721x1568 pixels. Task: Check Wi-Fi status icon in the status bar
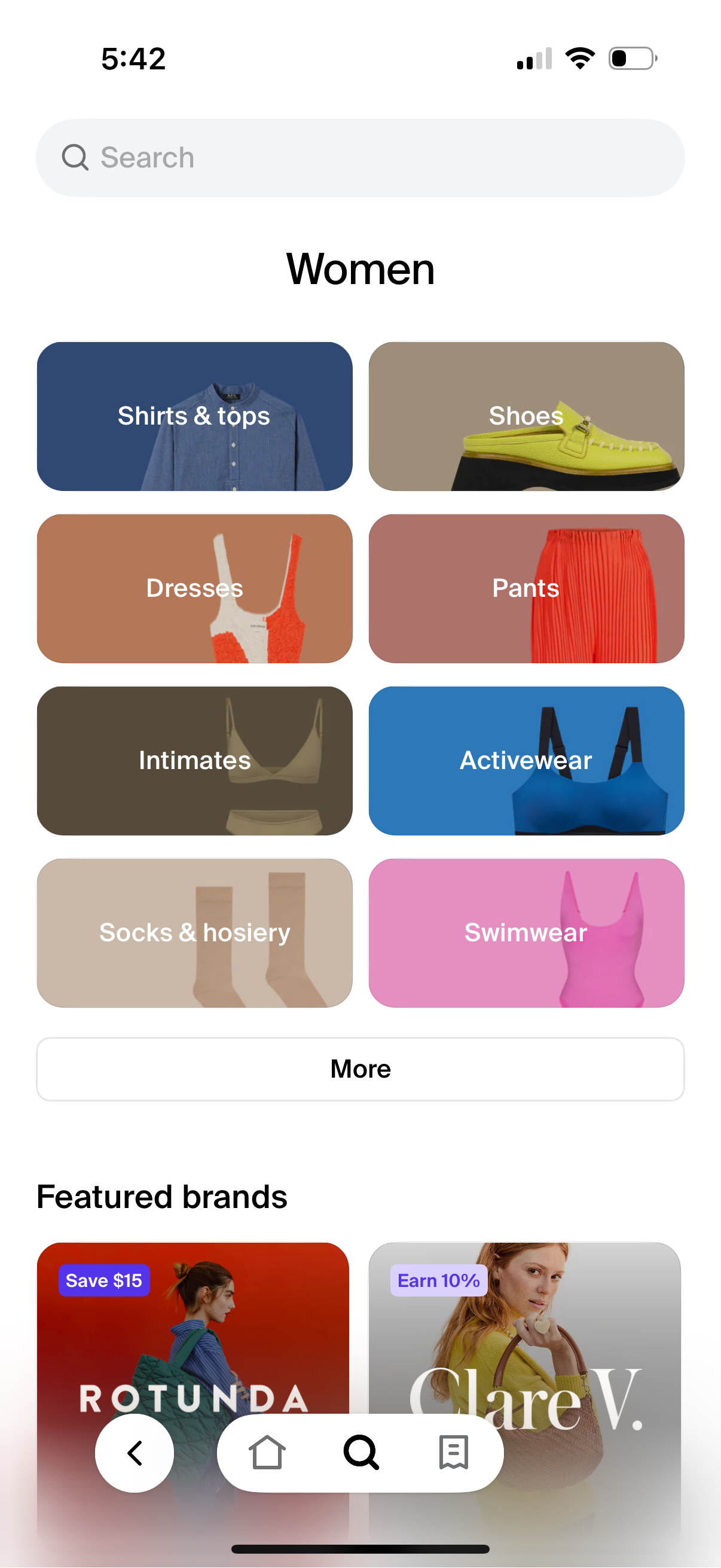pyautogui.click(x=579, y=57)
